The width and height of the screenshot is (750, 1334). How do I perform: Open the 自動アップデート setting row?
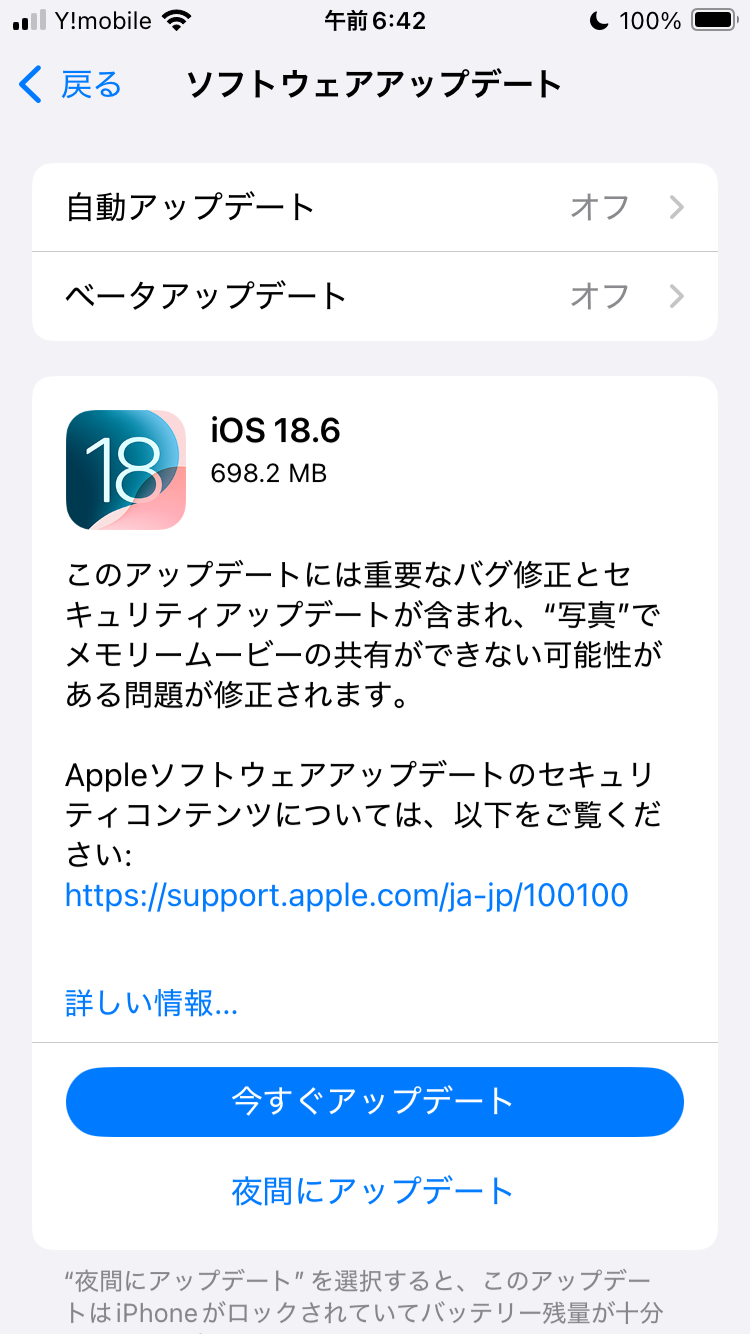(x=375, y=208)
